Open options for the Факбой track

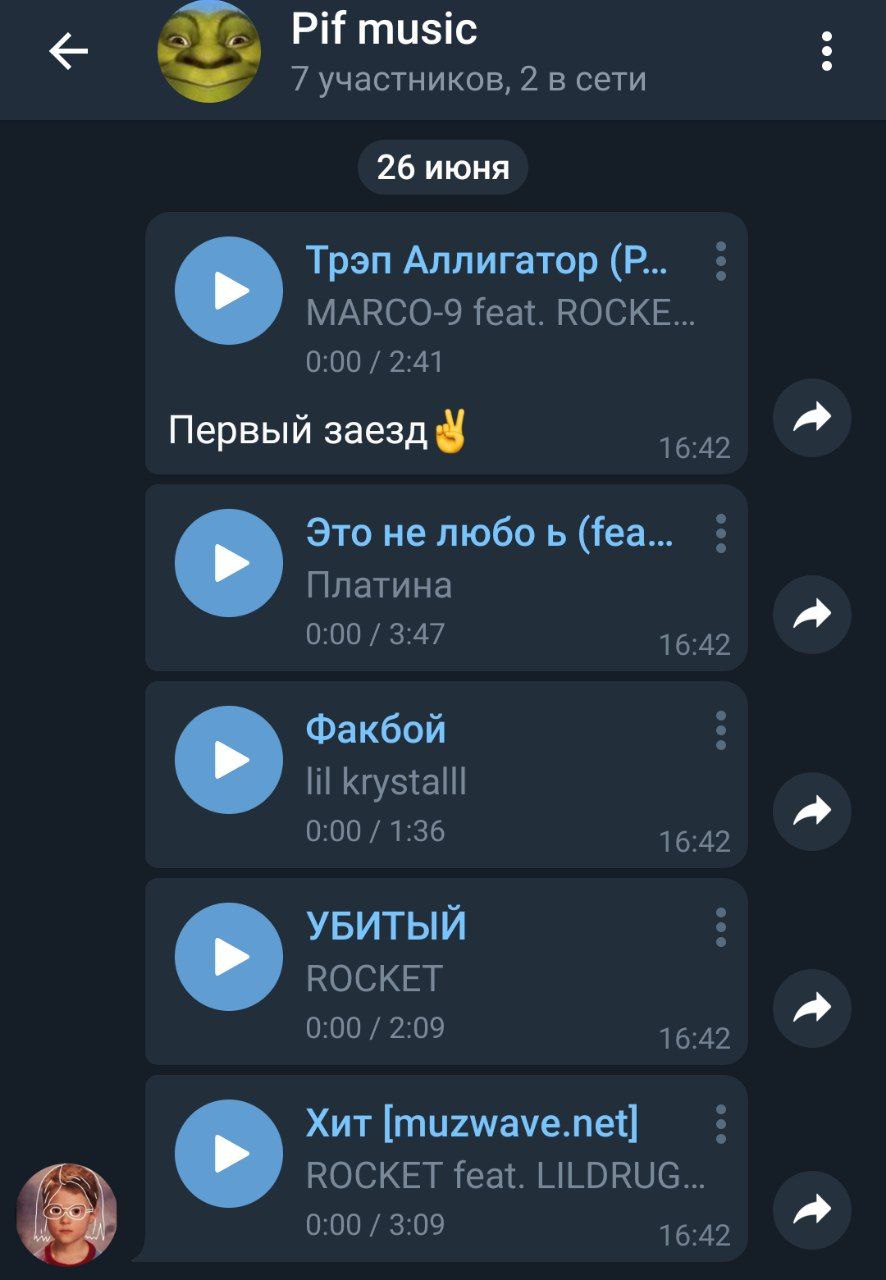pyautogui.click(x=720, y=731)
